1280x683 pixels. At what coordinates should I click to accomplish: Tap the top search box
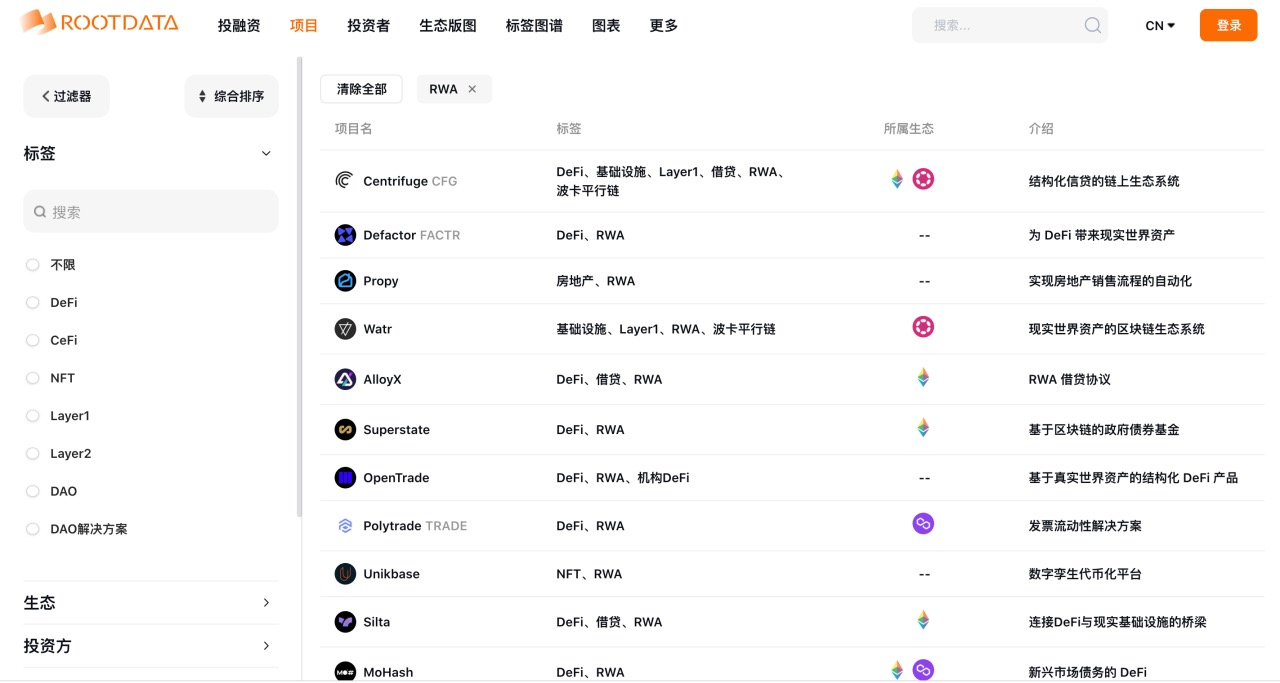[x=1000, y=26]
